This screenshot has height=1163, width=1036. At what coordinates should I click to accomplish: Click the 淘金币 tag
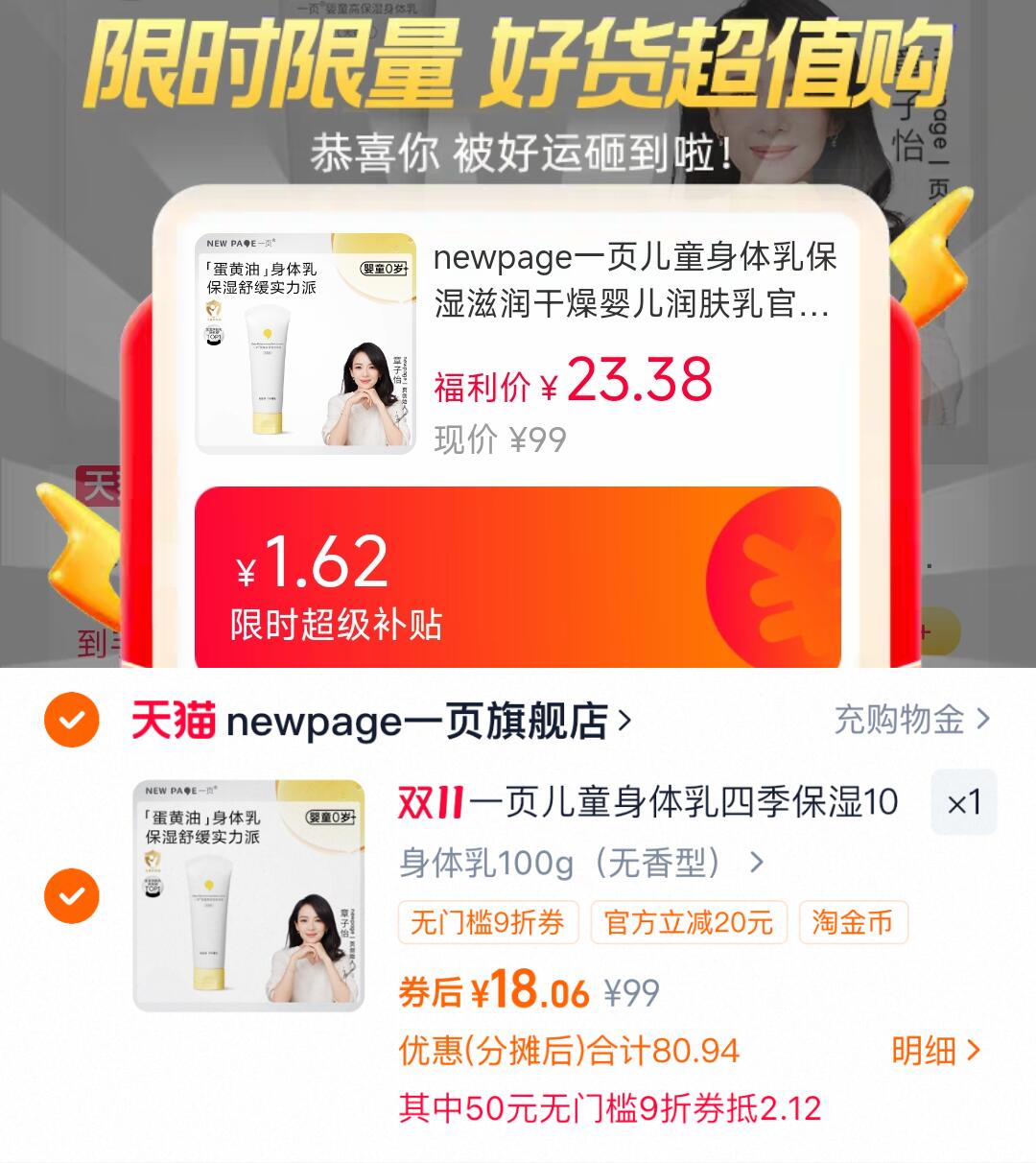point(853,922)
